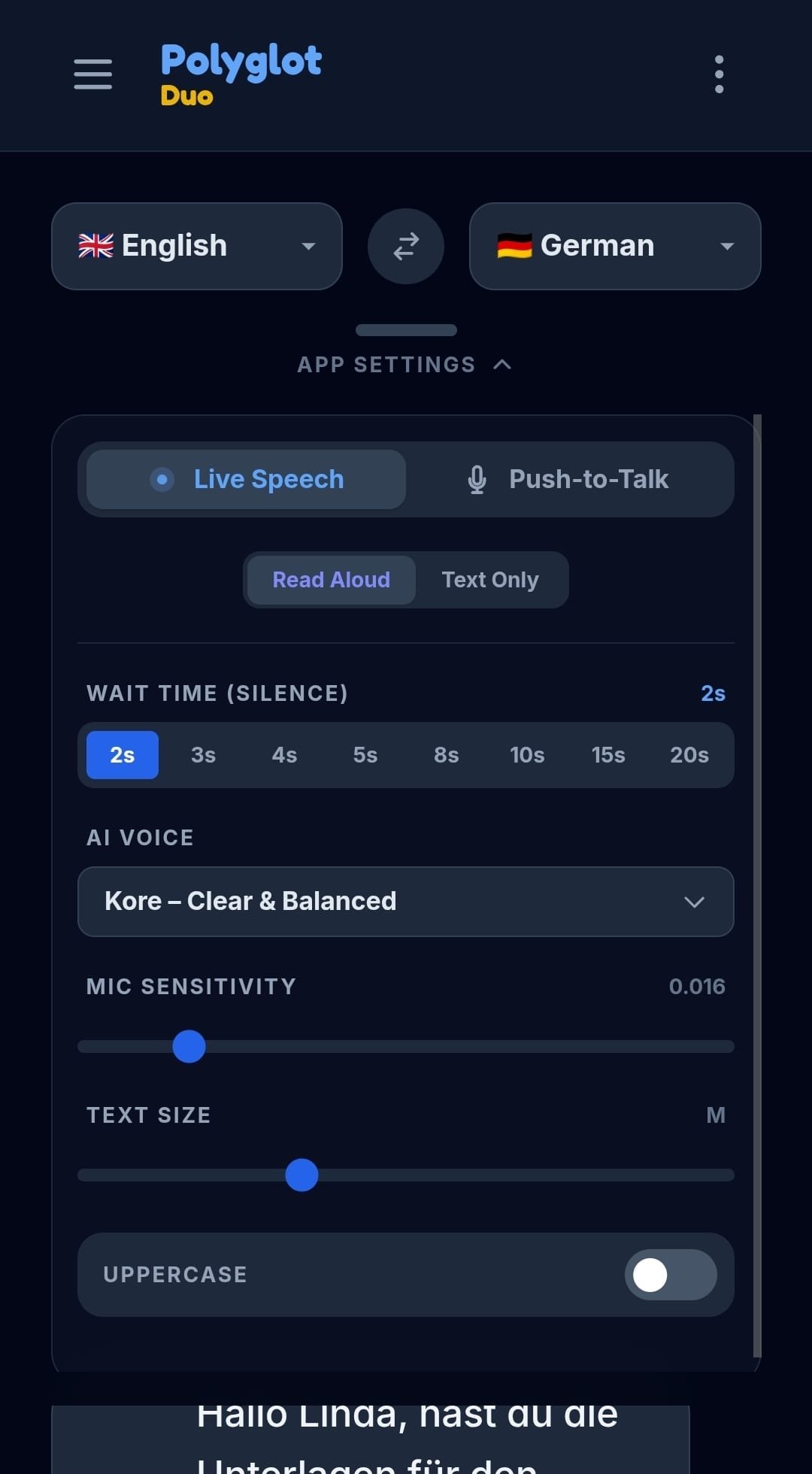This screenshot has width=812, height=1474.
Task: Adjust the Mic Sensitivity slider
Action: click(x=188, y=1046)
